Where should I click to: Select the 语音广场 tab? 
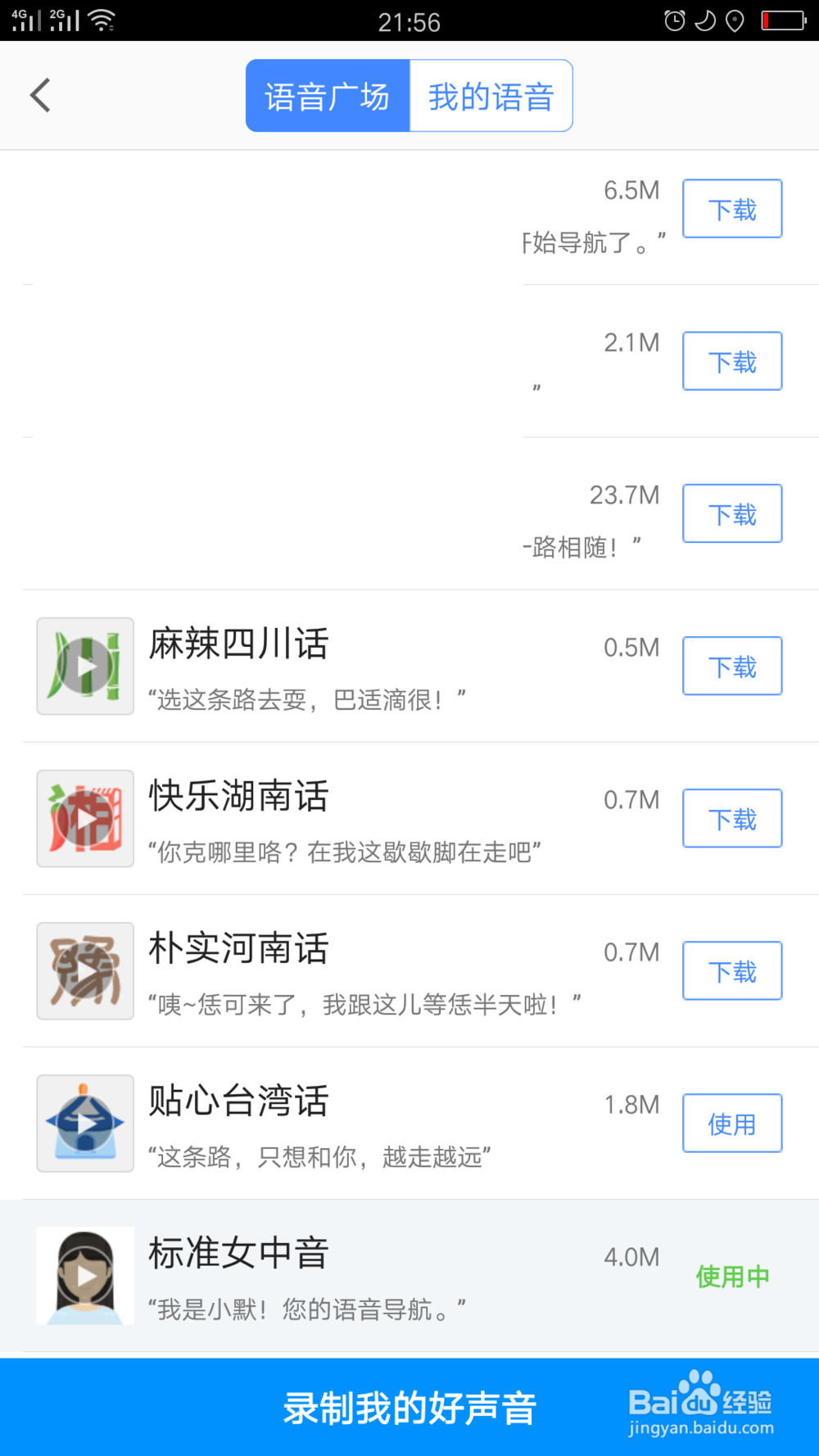(x=327, y=95)
